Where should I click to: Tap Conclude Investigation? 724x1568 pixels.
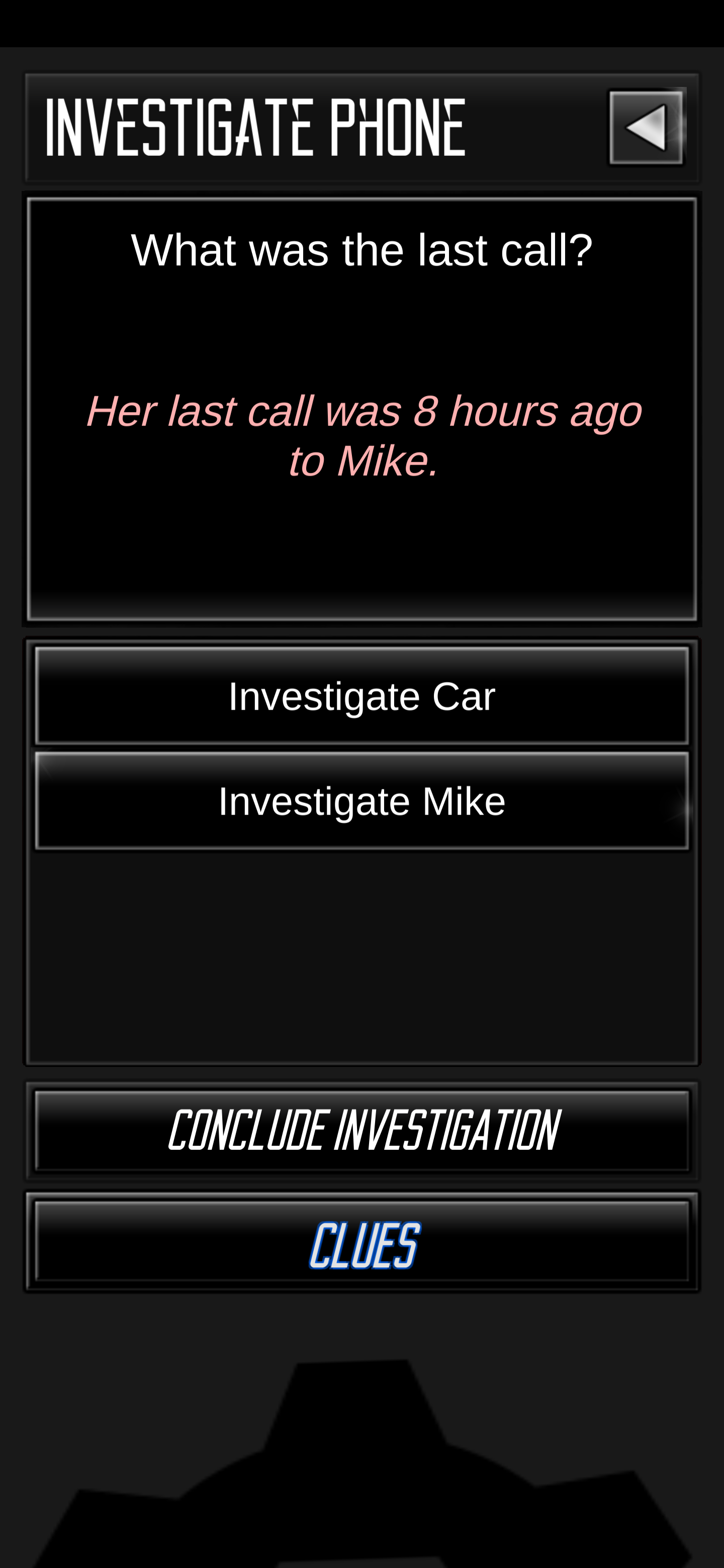pyautogui.click(x=361, y=1130)
